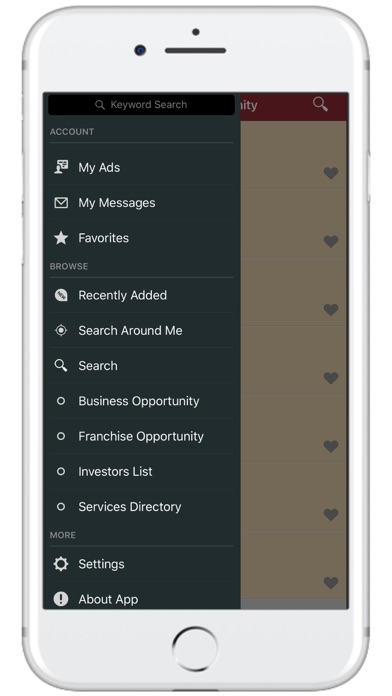Open the magnifier icon in the red header
This screenshot has height=696, width=392.
pyautogui.click(x=320, y=104)
